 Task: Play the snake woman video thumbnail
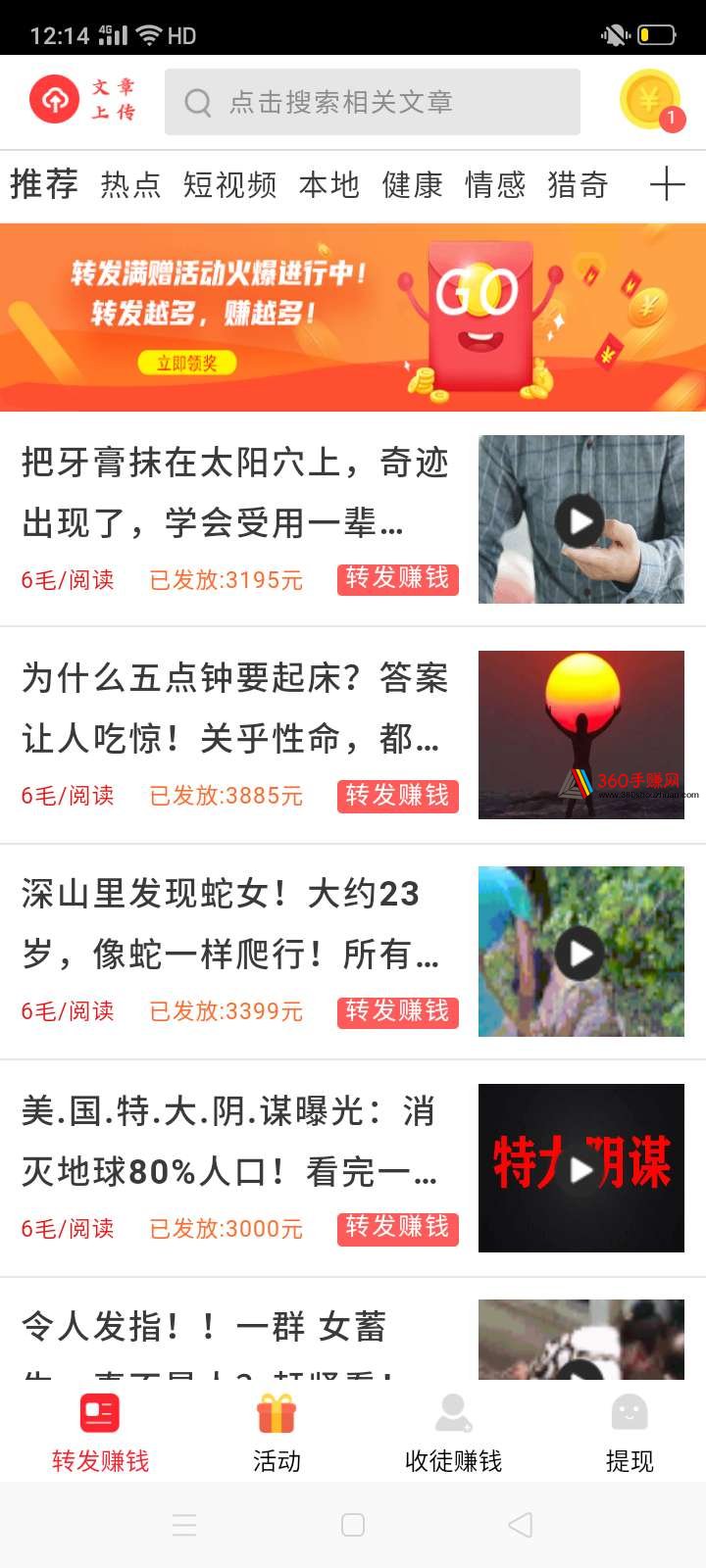[x=581, y=952]
